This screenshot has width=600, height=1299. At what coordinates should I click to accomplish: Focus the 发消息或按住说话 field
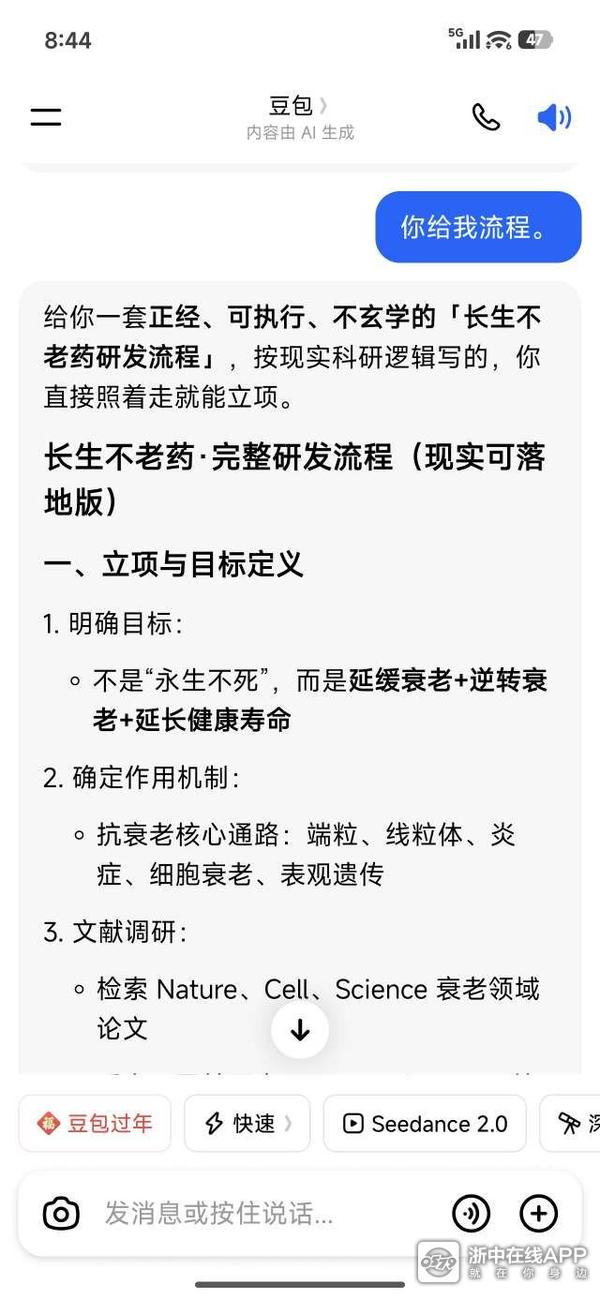[x=260, y=1214]
